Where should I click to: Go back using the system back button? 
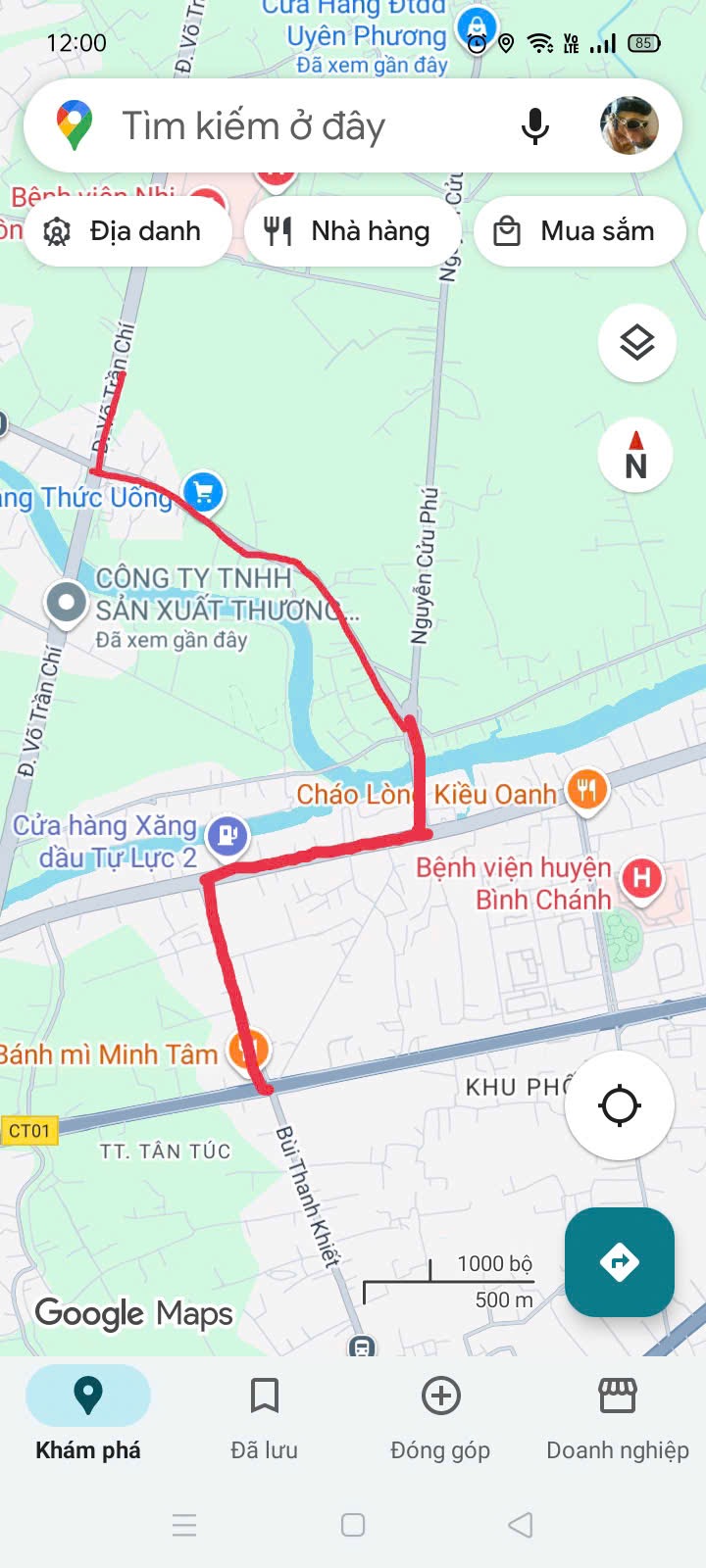tap(521, 1525)
